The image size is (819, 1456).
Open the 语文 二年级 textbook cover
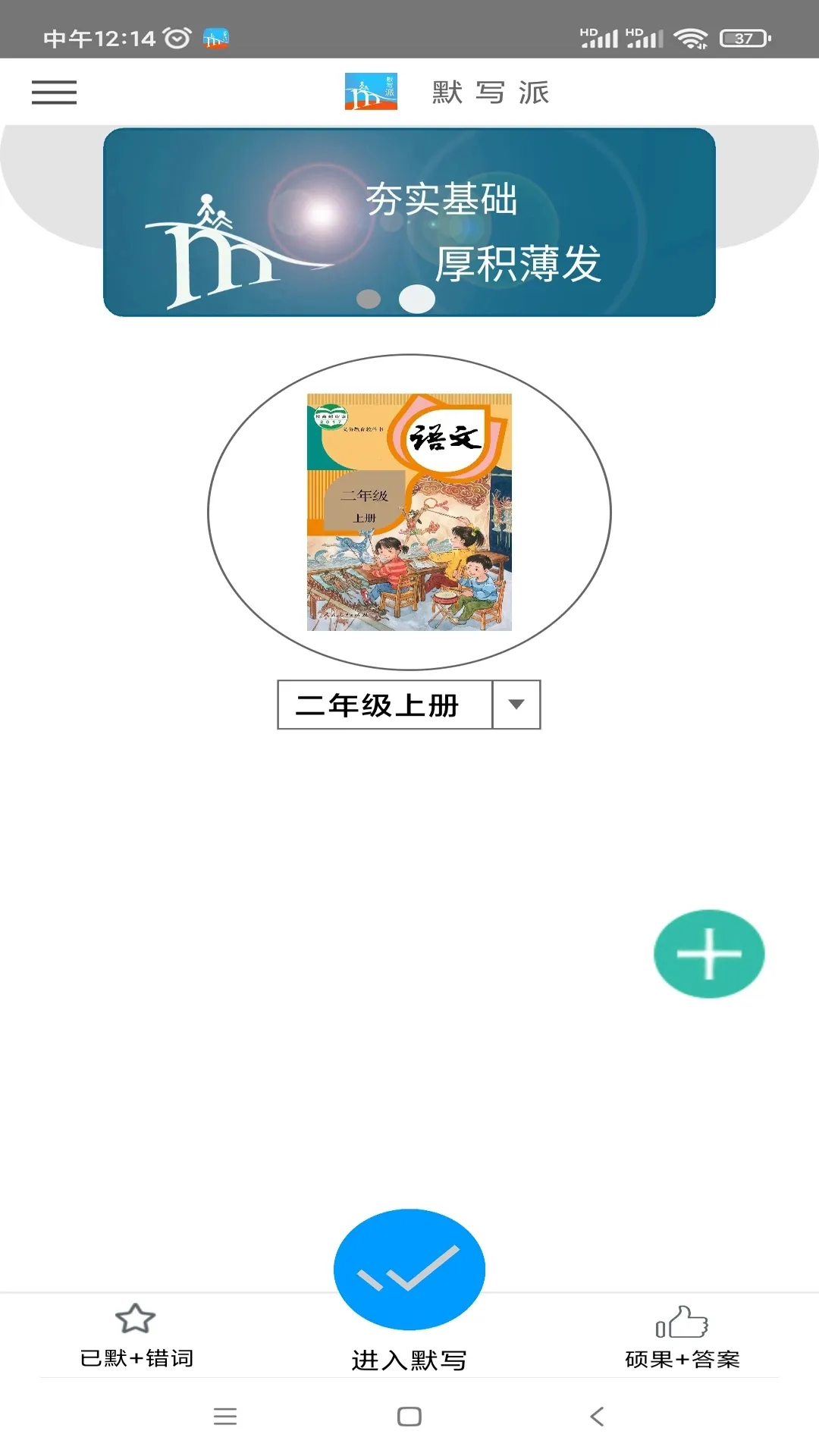409,512
